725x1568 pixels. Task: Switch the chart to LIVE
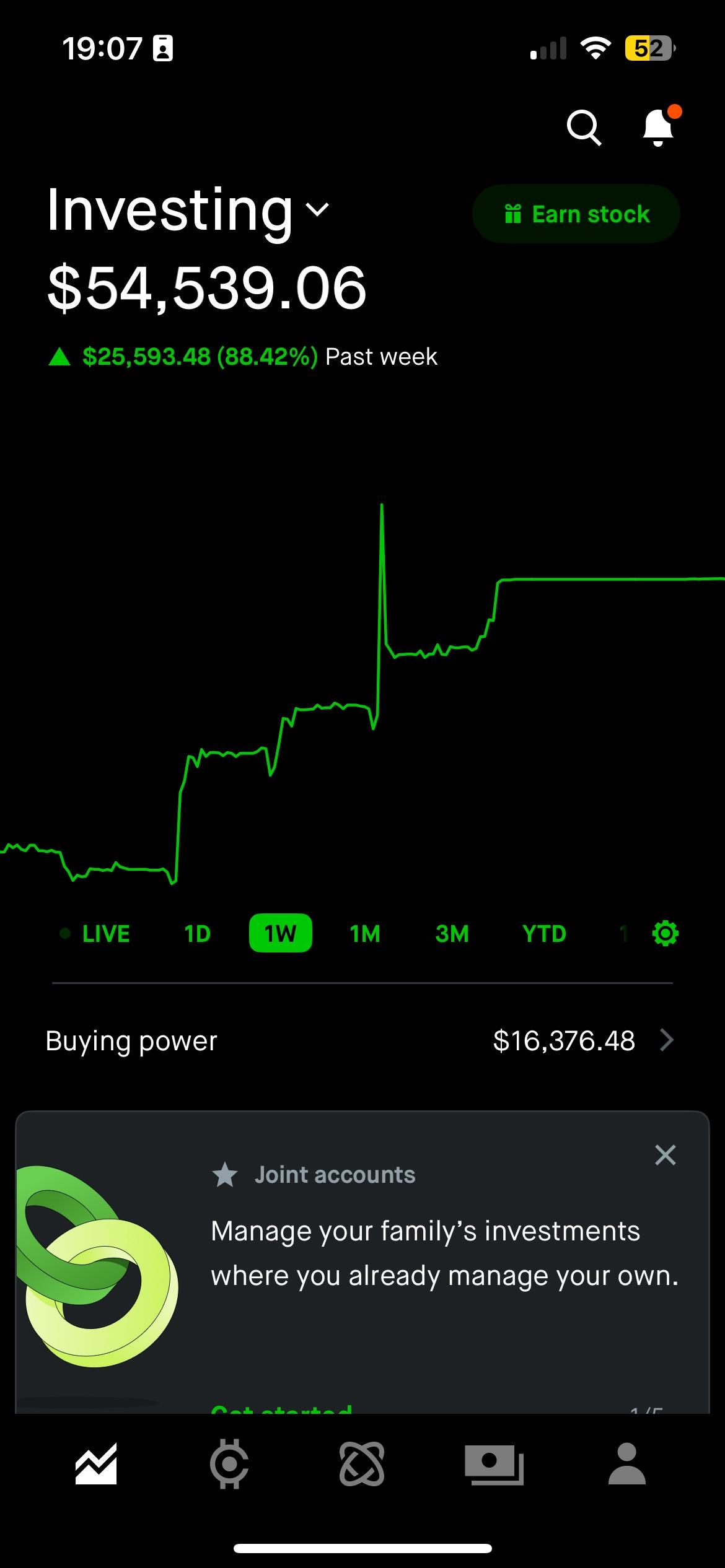click(95, 934)
